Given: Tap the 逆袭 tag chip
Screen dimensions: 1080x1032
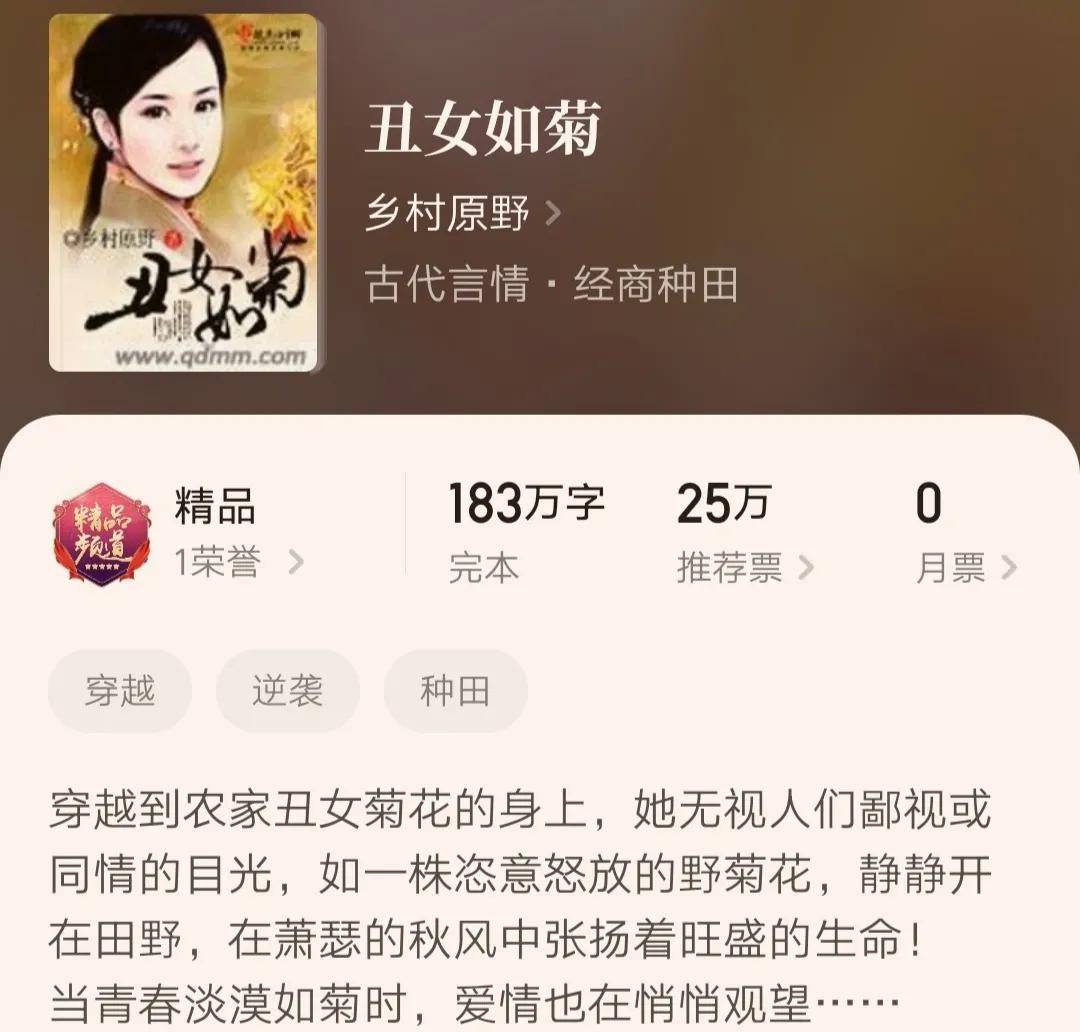Looking at the screenshot, I should [x=288, y=691].
